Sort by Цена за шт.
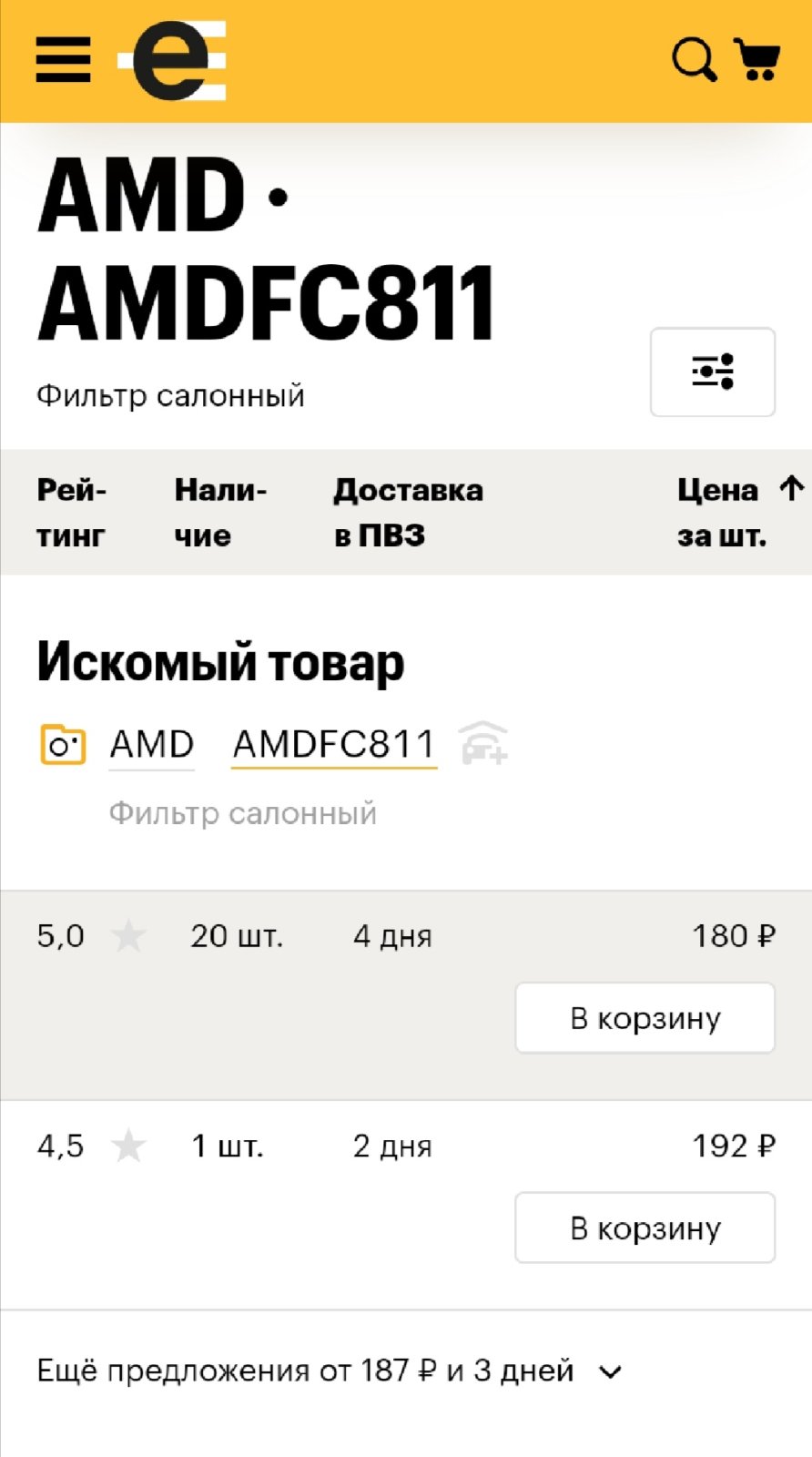This screenshot has width=812, height=1457. pyautogui.click(x=740, y=512)
